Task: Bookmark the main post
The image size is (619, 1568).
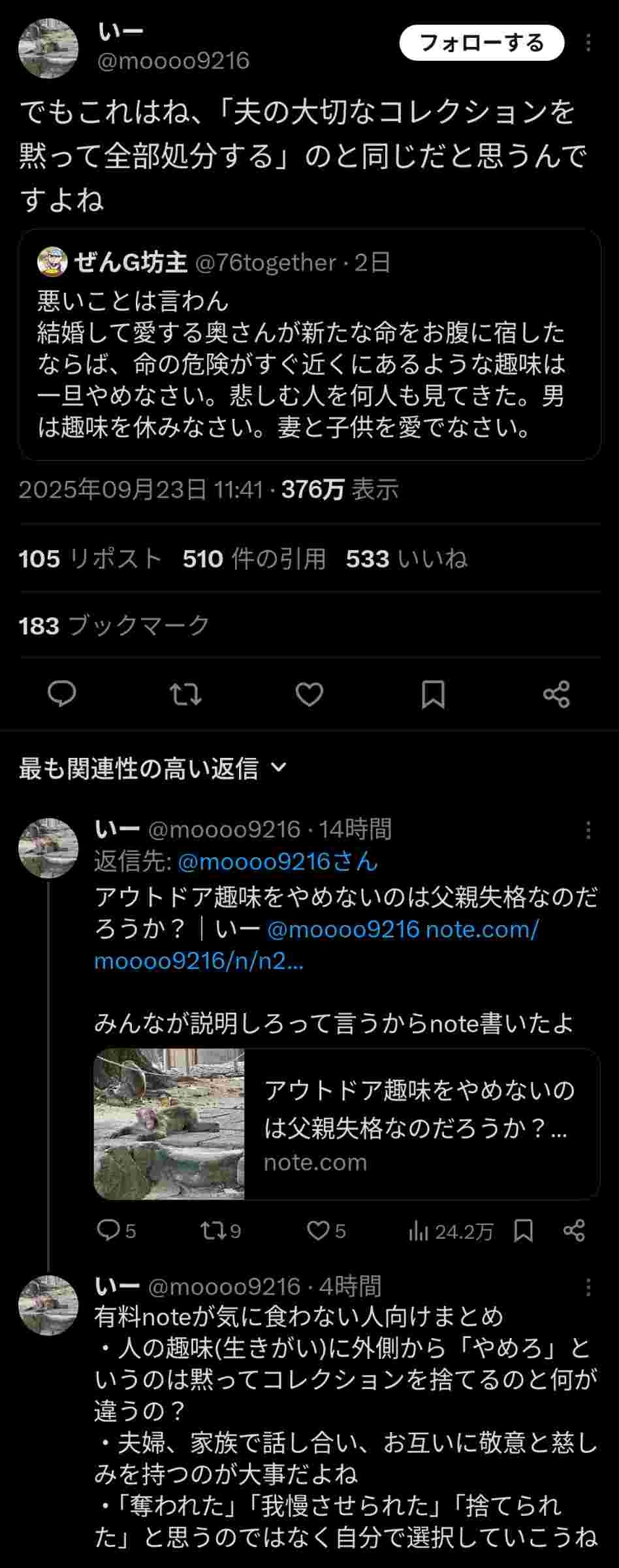Action: [433, 694]
